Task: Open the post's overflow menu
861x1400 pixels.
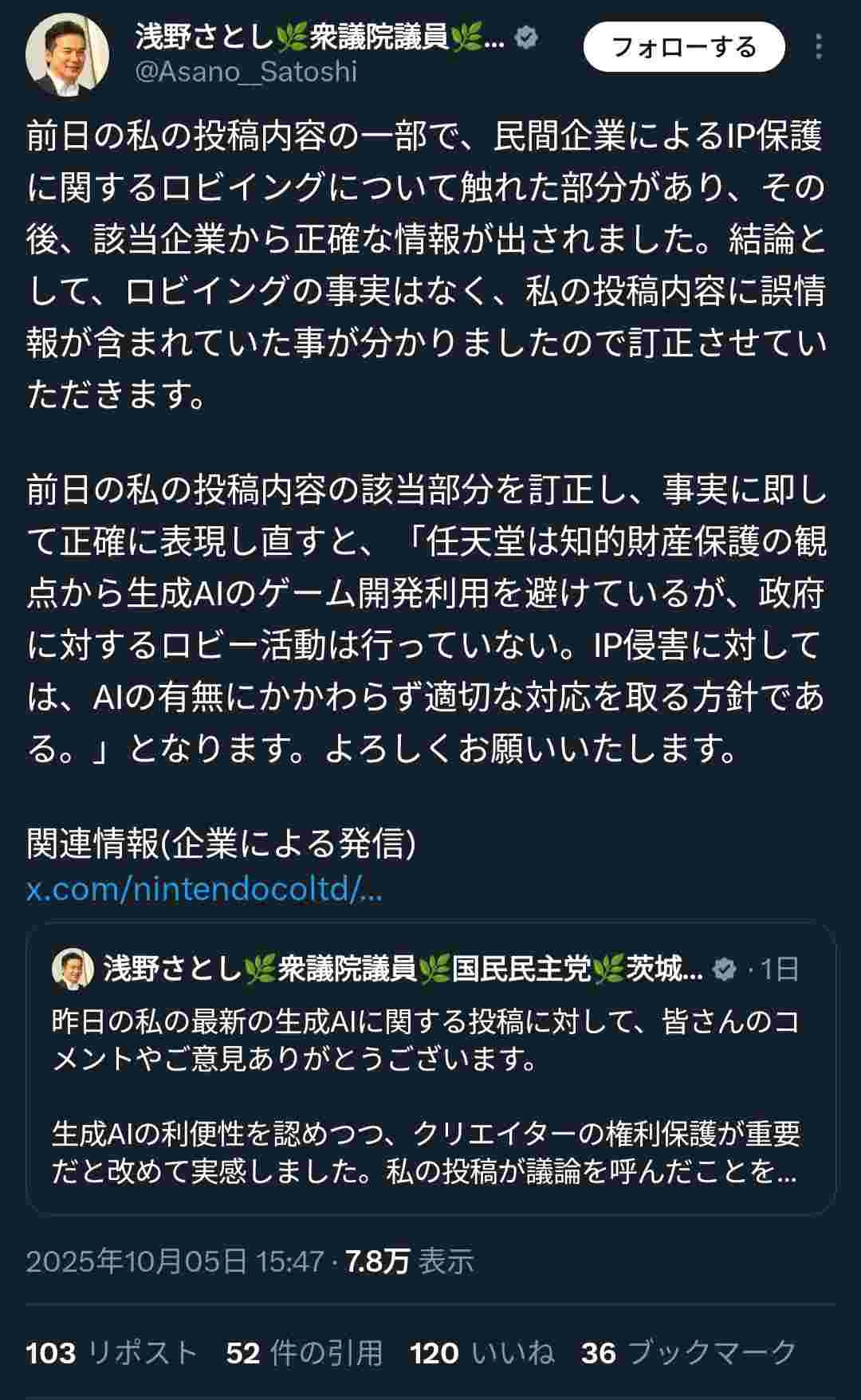Action: [x=819, y=47]
